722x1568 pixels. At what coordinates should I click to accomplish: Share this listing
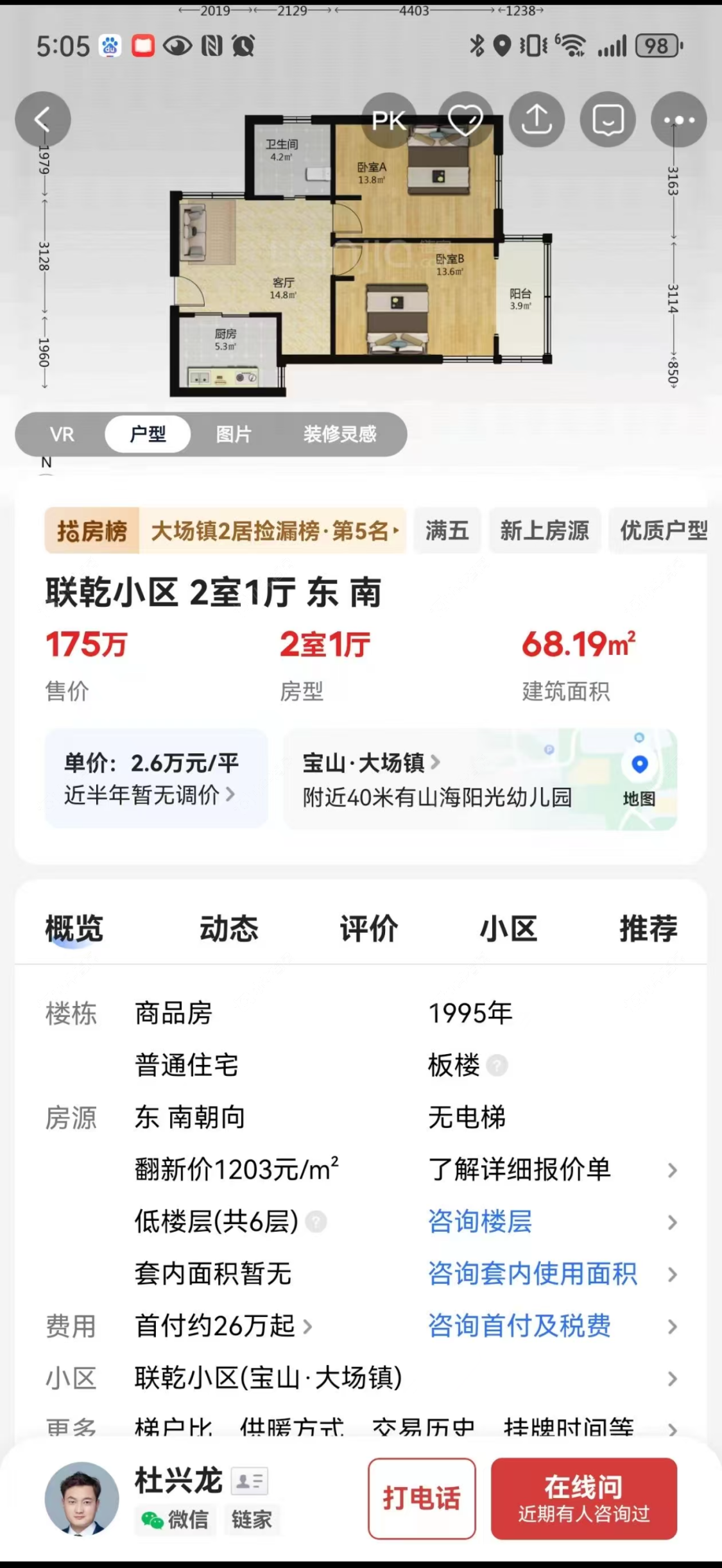tap(537, 119)
